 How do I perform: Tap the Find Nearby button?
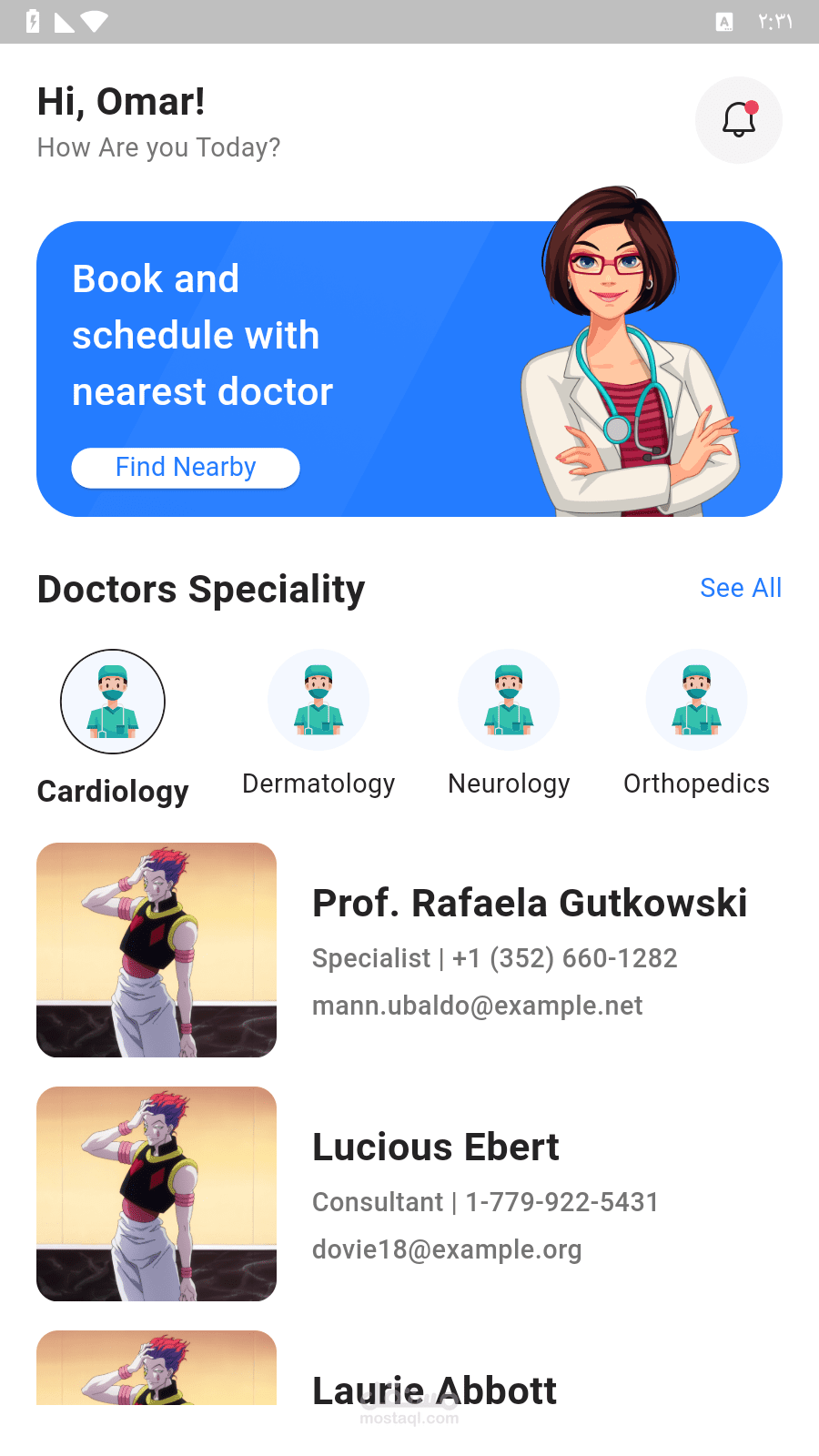pyautogui.click(x=186, y=468)
